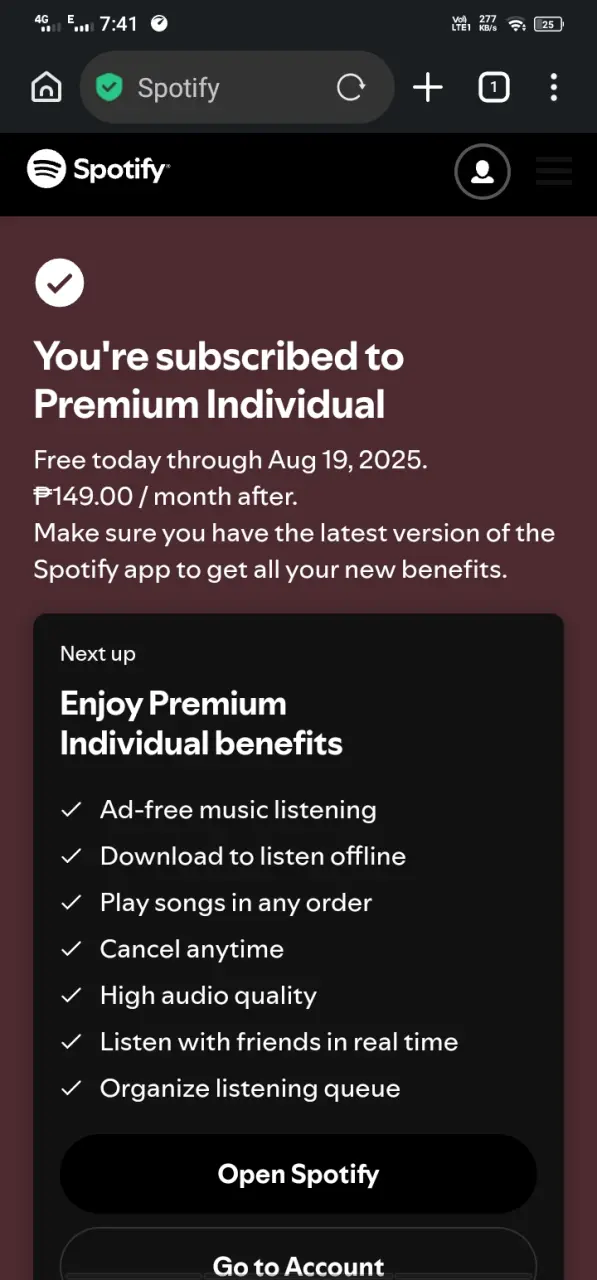The height and width of the screenshot is (1280, 597).
Task: Tap the Open Spotify button
Action: tap(298, 1174)
